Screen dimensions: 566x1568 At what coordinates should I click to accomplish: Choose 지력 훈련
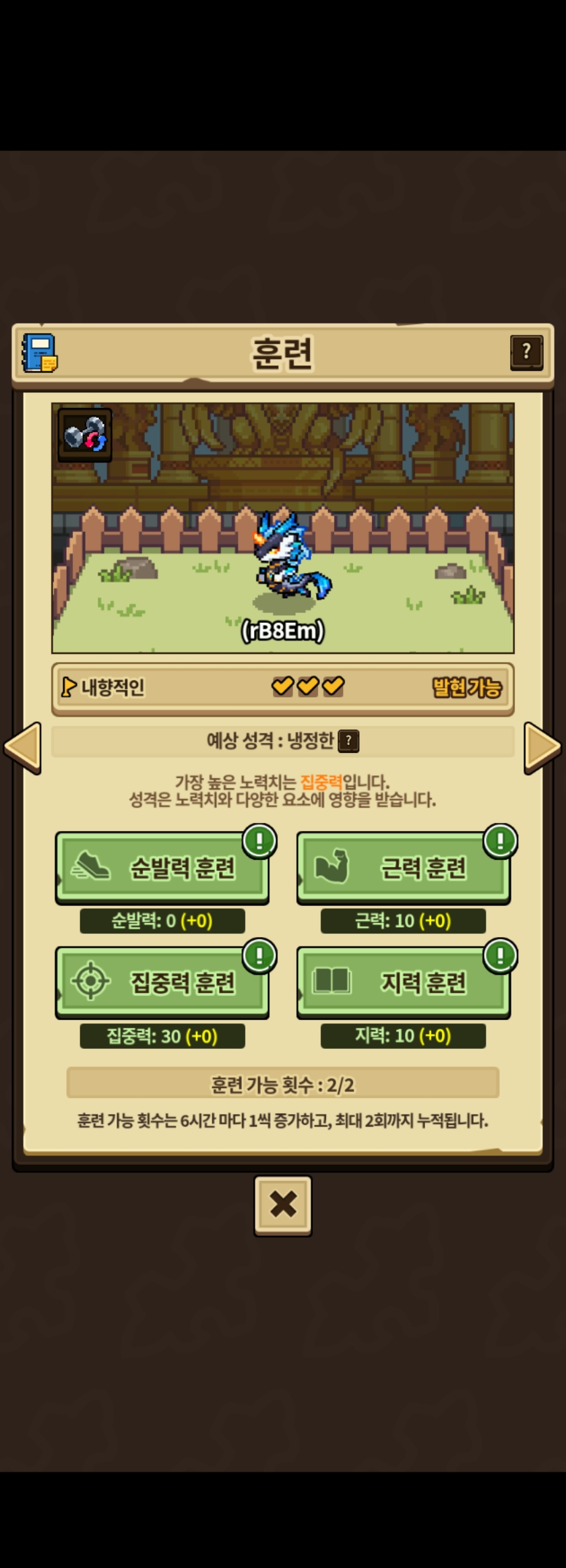403,982
